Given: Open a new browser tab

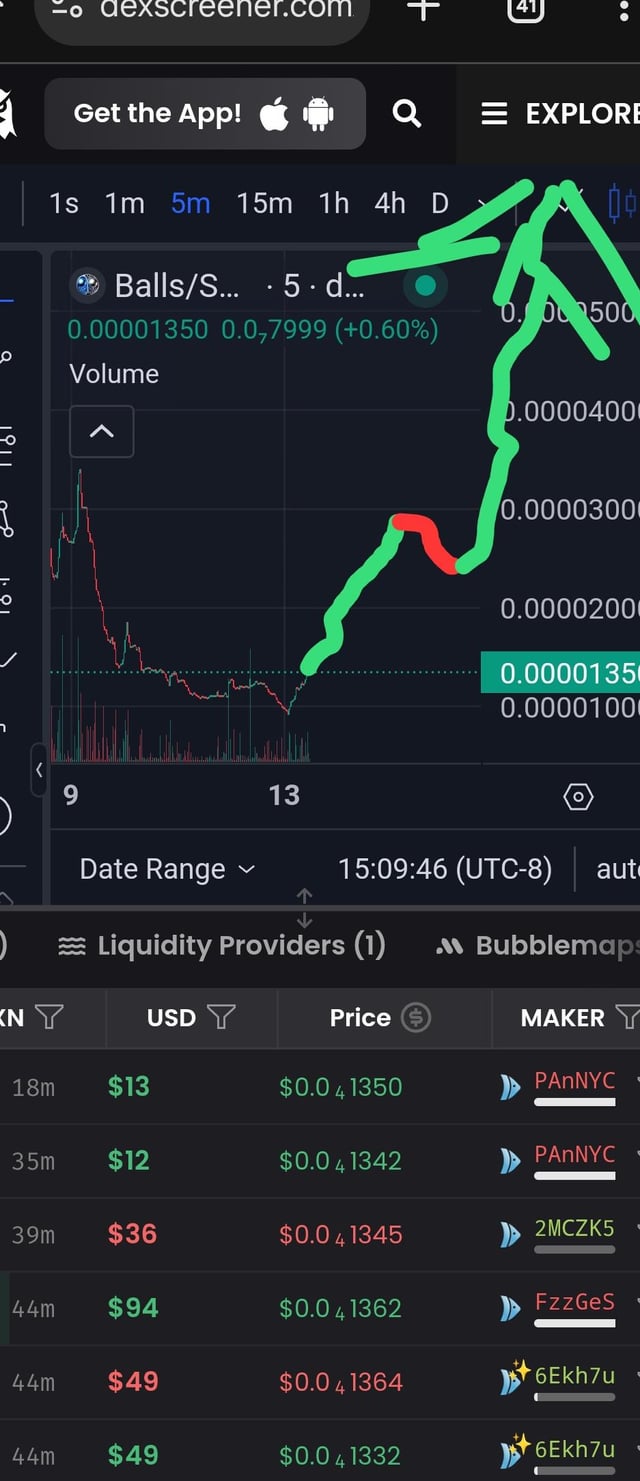Looking at the screenshot, I should click(424, 10).
